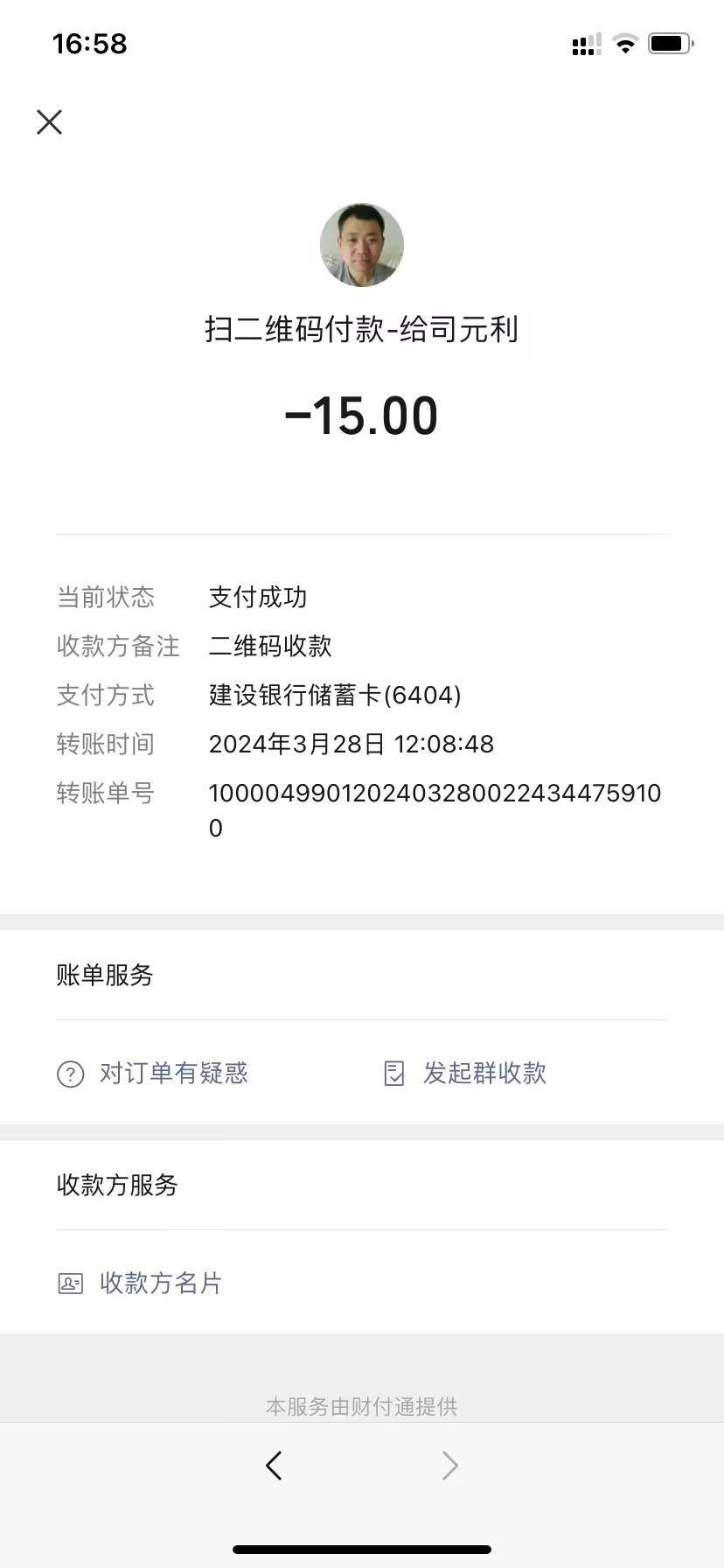This screenshot has width=724, height=1568.
Task: Close the payment details page
Action: [50, 122]
